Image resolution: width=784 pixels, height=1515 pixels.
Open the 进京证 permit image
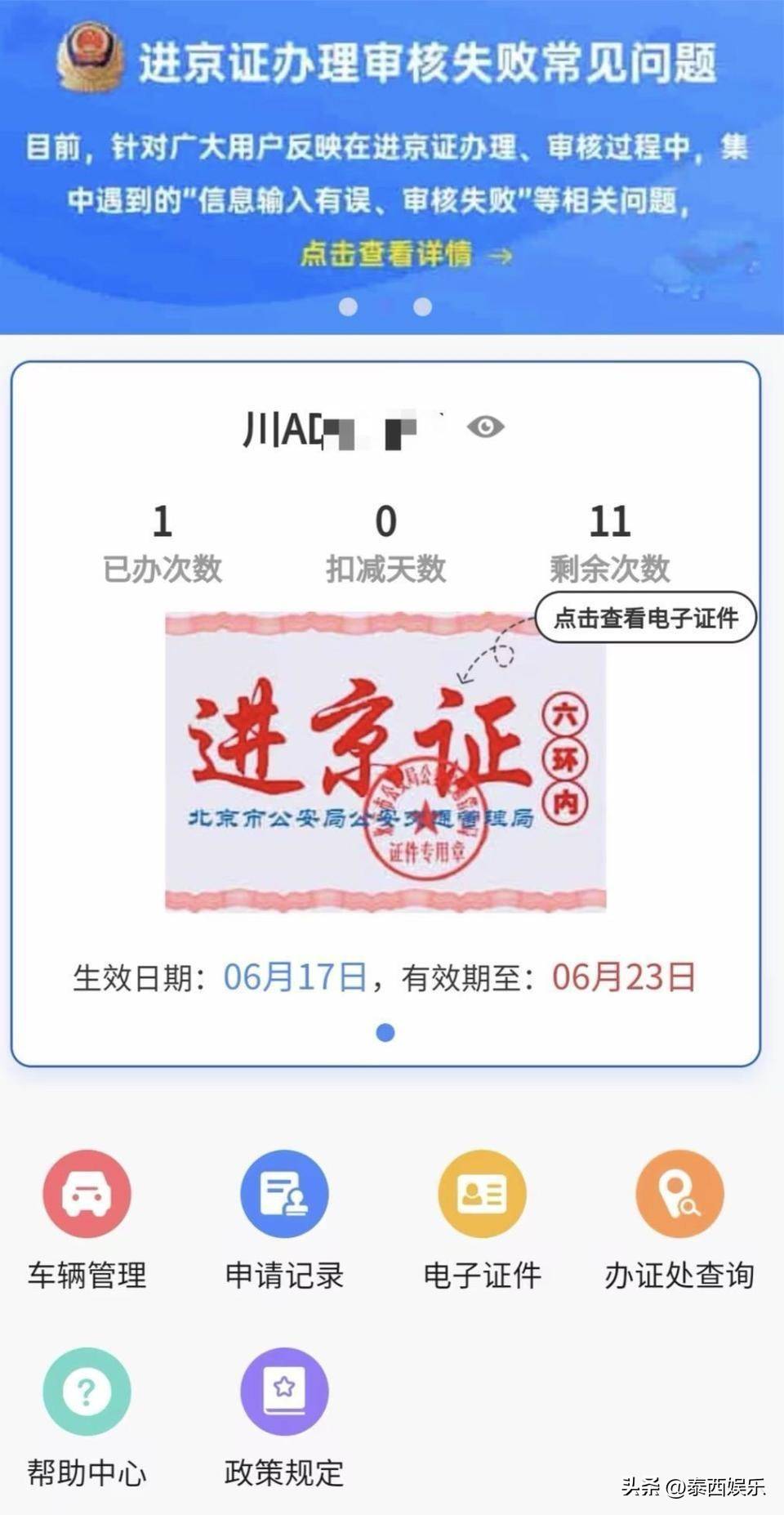385,762
